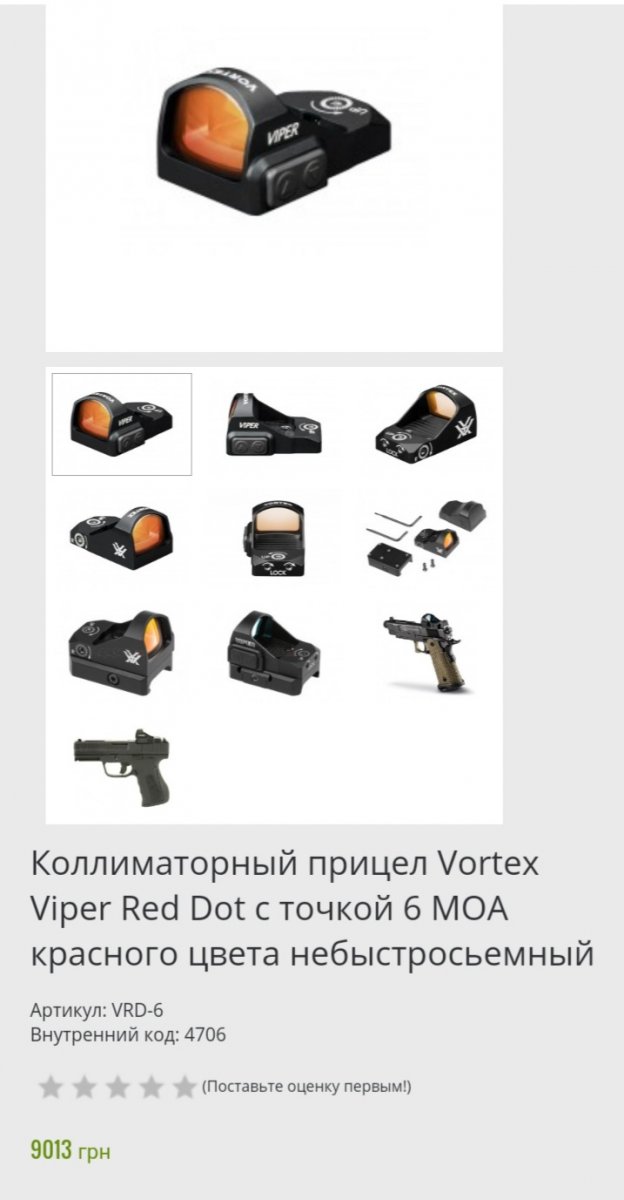
Task: Show the rear top view thumbnail with Vortex logo
Action: tap(427, 424)
